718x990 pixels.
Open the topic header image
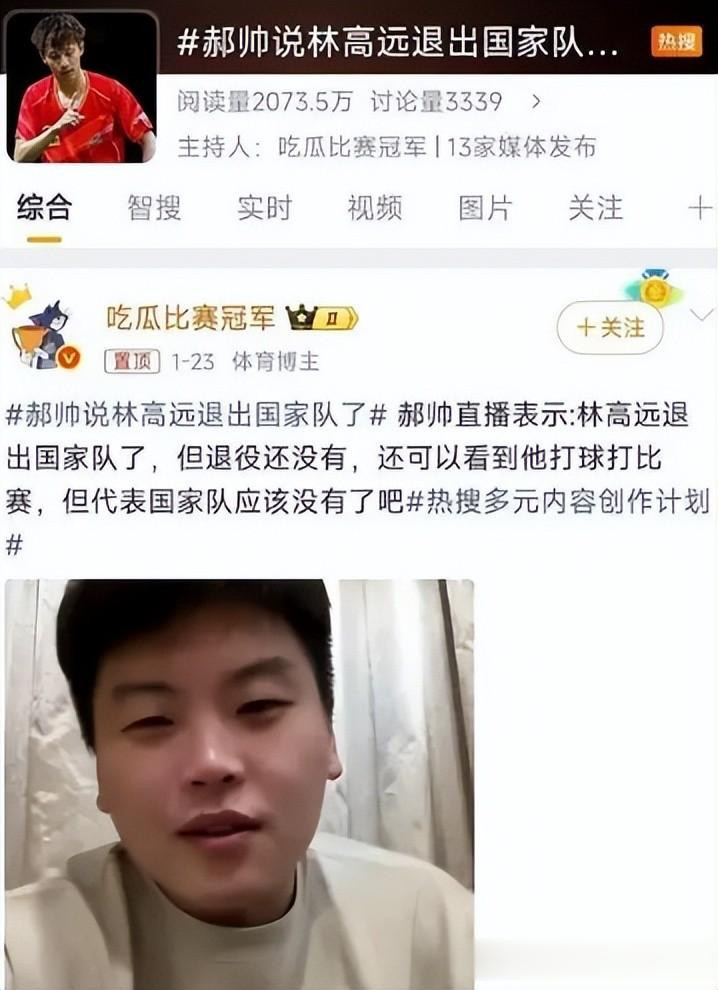point(82,86)
